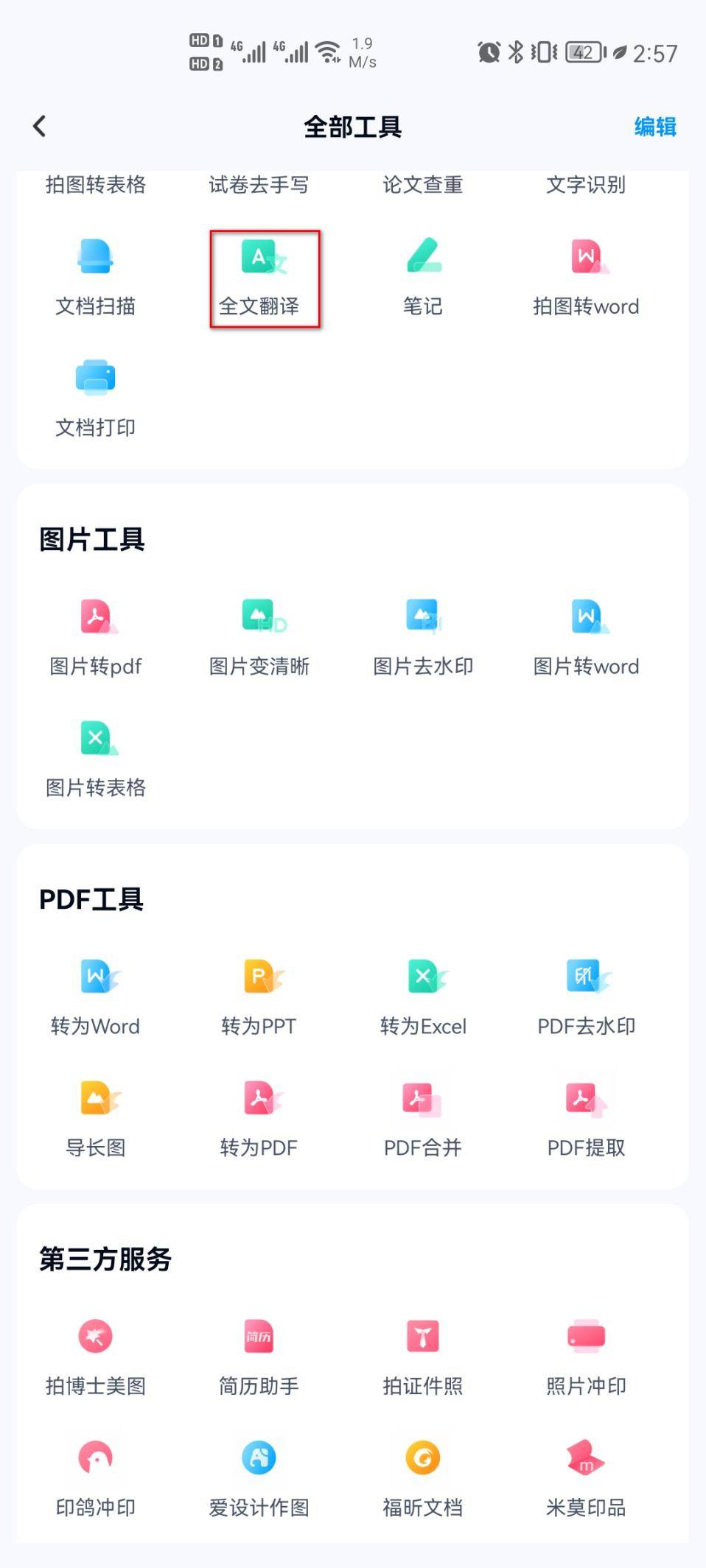
Task: Open the 全文翻译 tool
Action: tap(259, 279)
